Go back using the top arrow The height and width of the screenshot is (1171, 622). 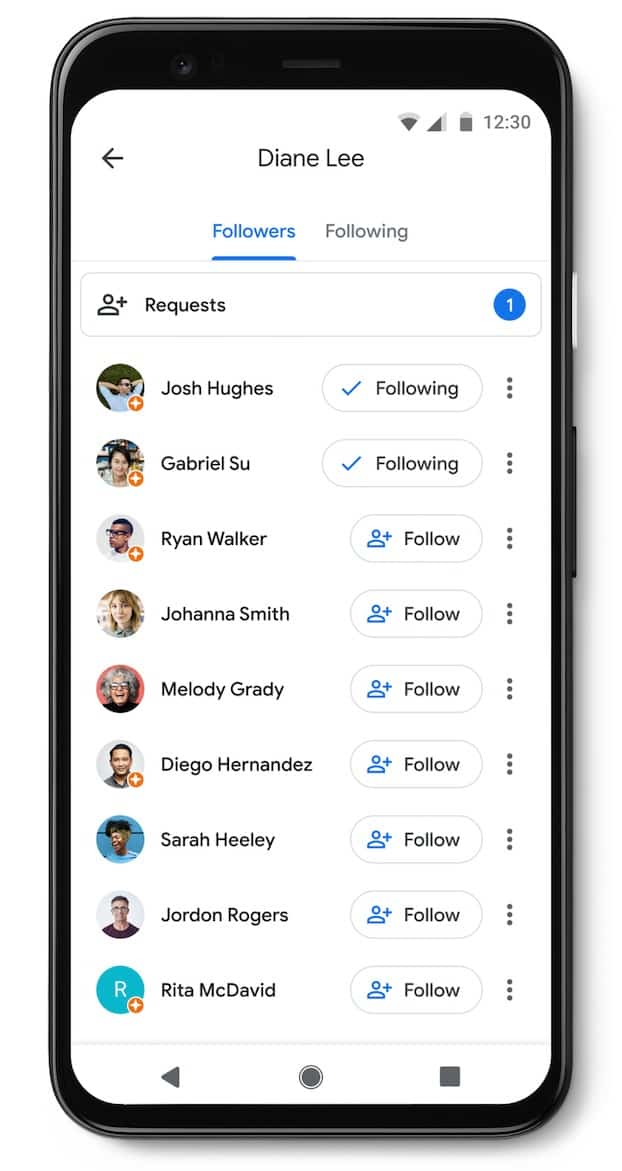[113, 158]
